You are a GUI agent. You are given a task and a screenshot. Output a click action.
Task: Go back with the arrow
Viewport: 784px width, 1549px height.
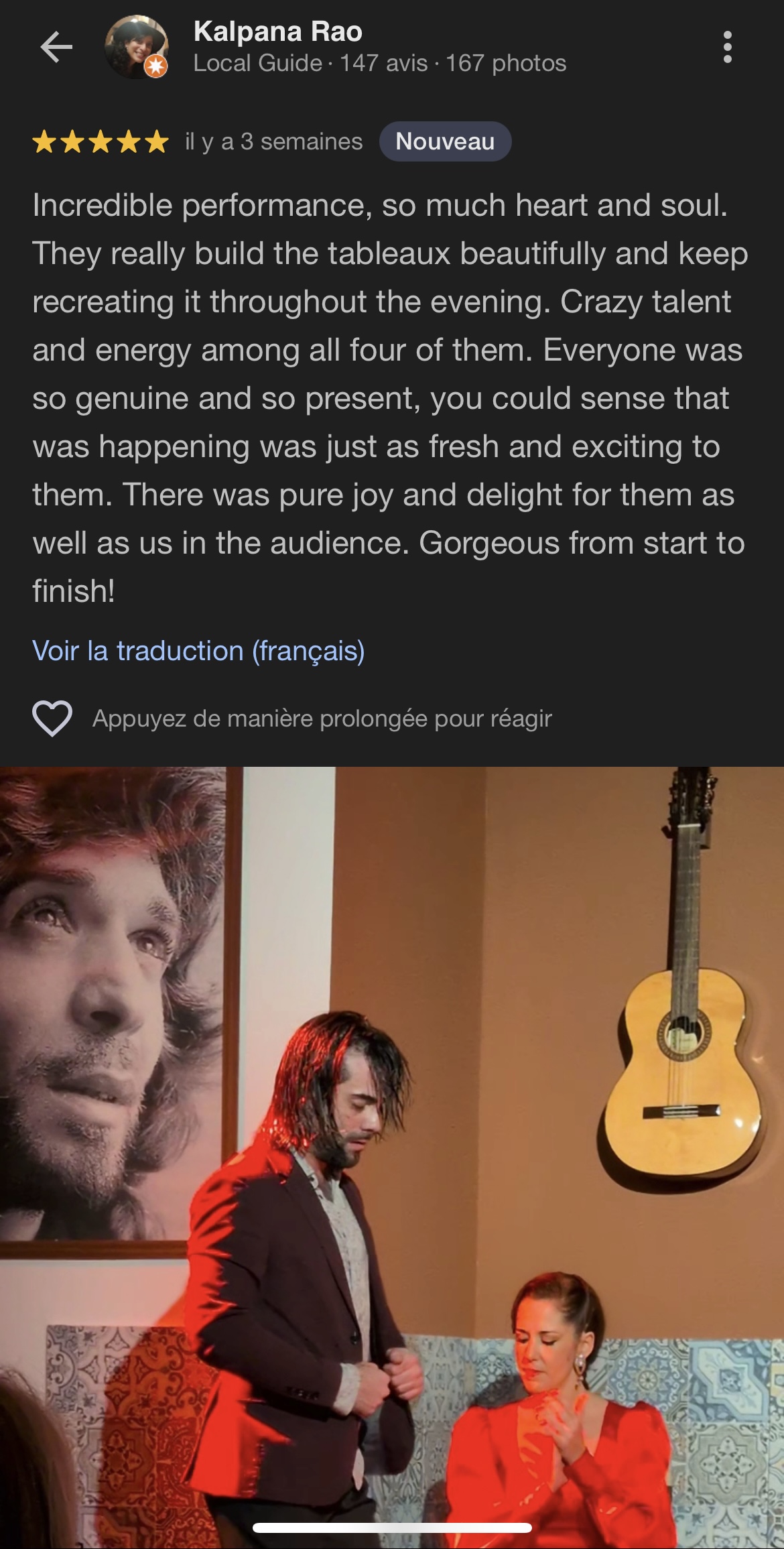point(56,47)
